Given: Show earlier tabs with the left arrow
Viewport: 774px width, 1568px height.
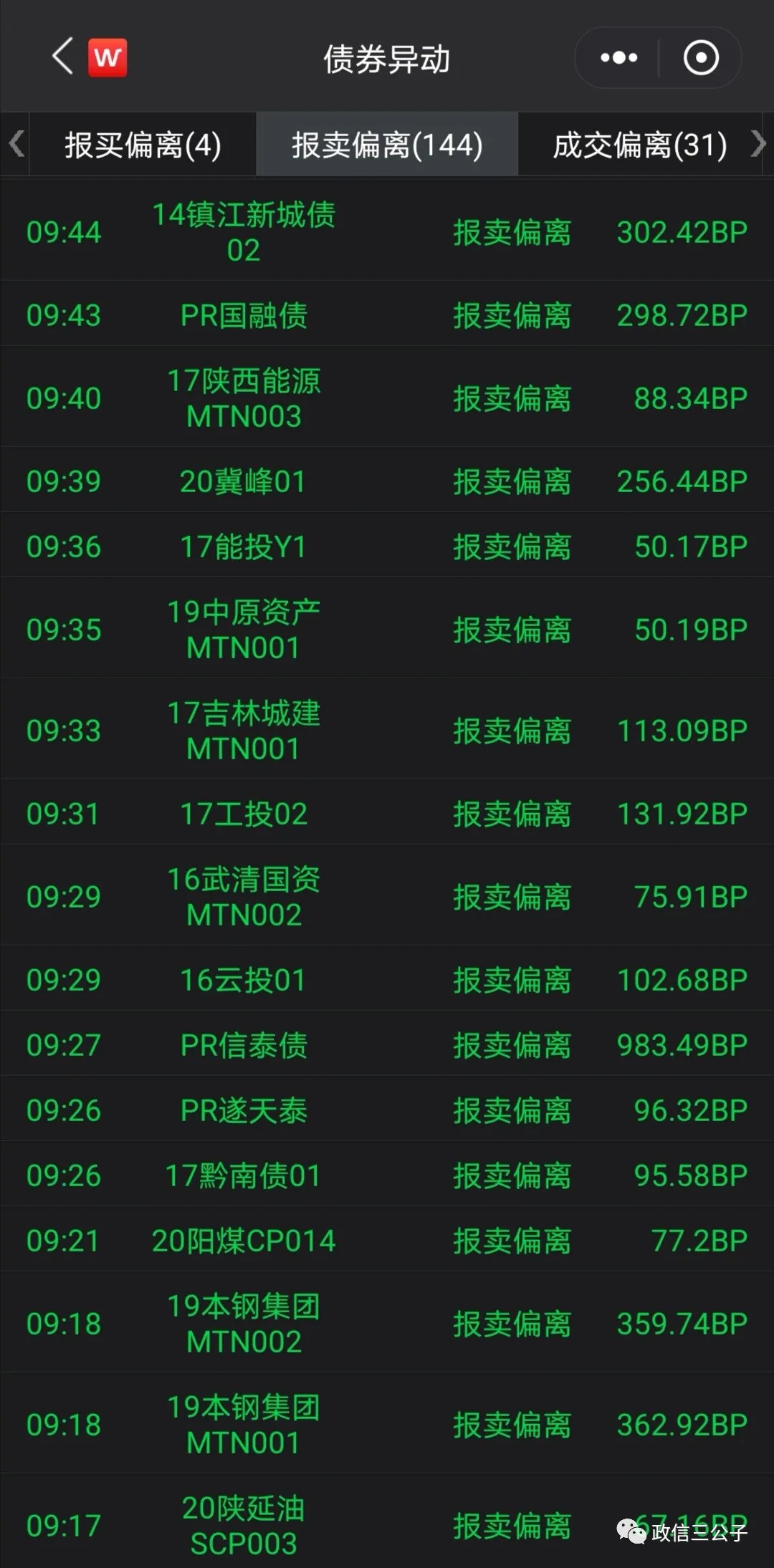Looking at the screenshot, I should tap(16, 144).
